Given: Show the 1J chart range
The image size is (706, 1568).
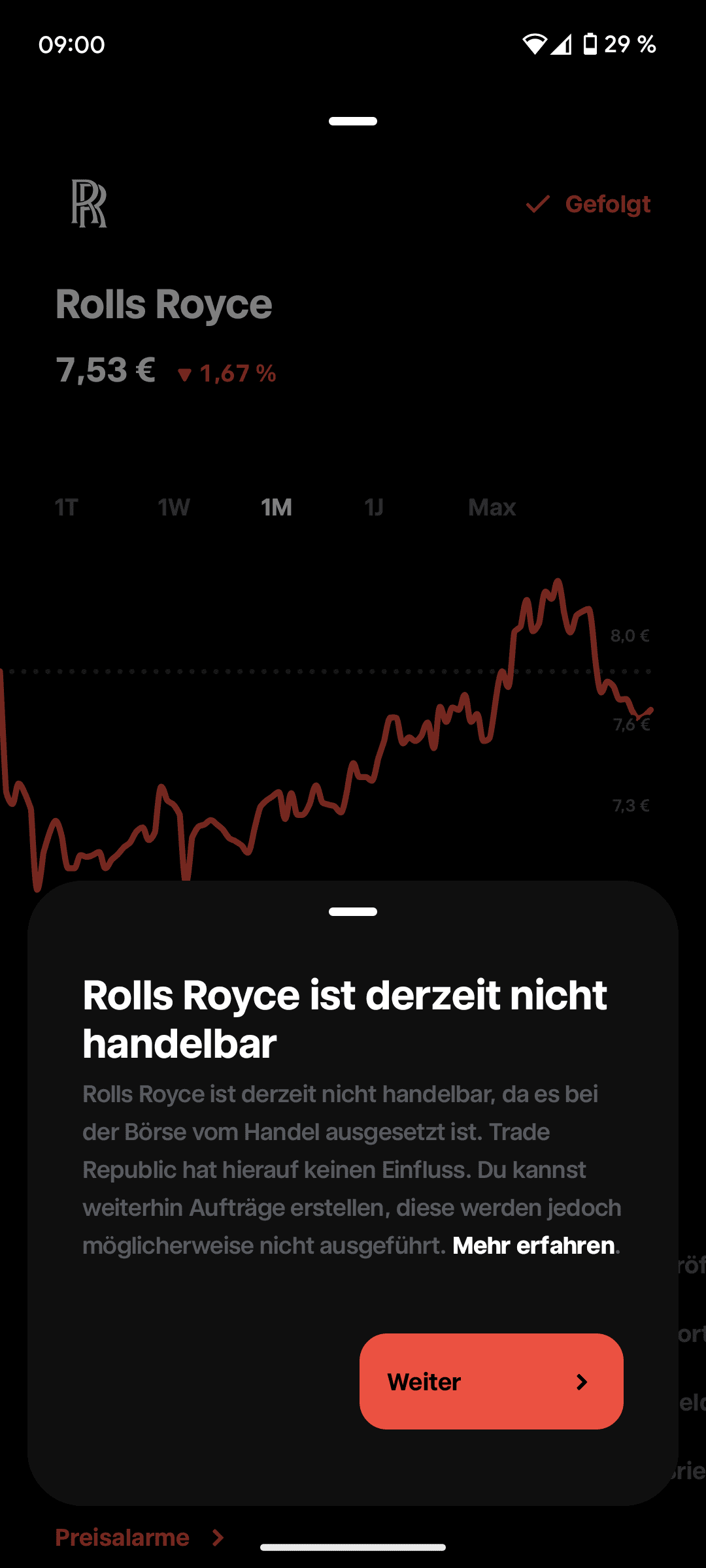Looking at the screenshot, I should point(374,508).
